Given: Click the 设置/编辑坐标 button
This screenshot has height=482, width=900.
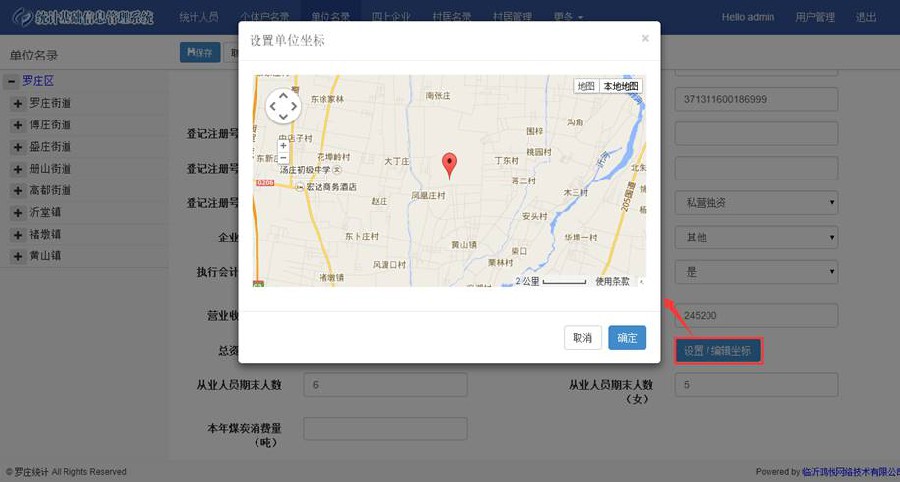Looking at the screenshot, I should [718, 350].
